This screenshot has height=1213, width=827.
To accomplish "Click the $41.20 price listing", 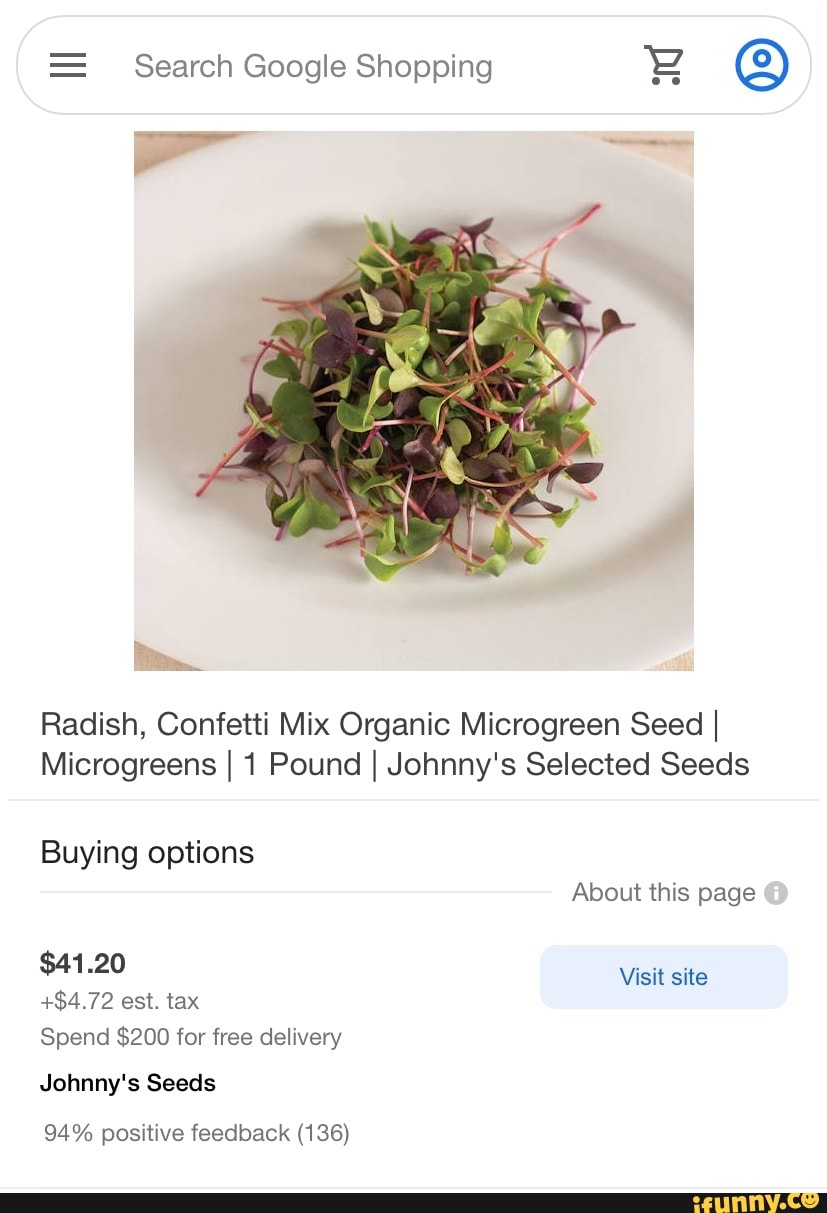I will [83, 963].
